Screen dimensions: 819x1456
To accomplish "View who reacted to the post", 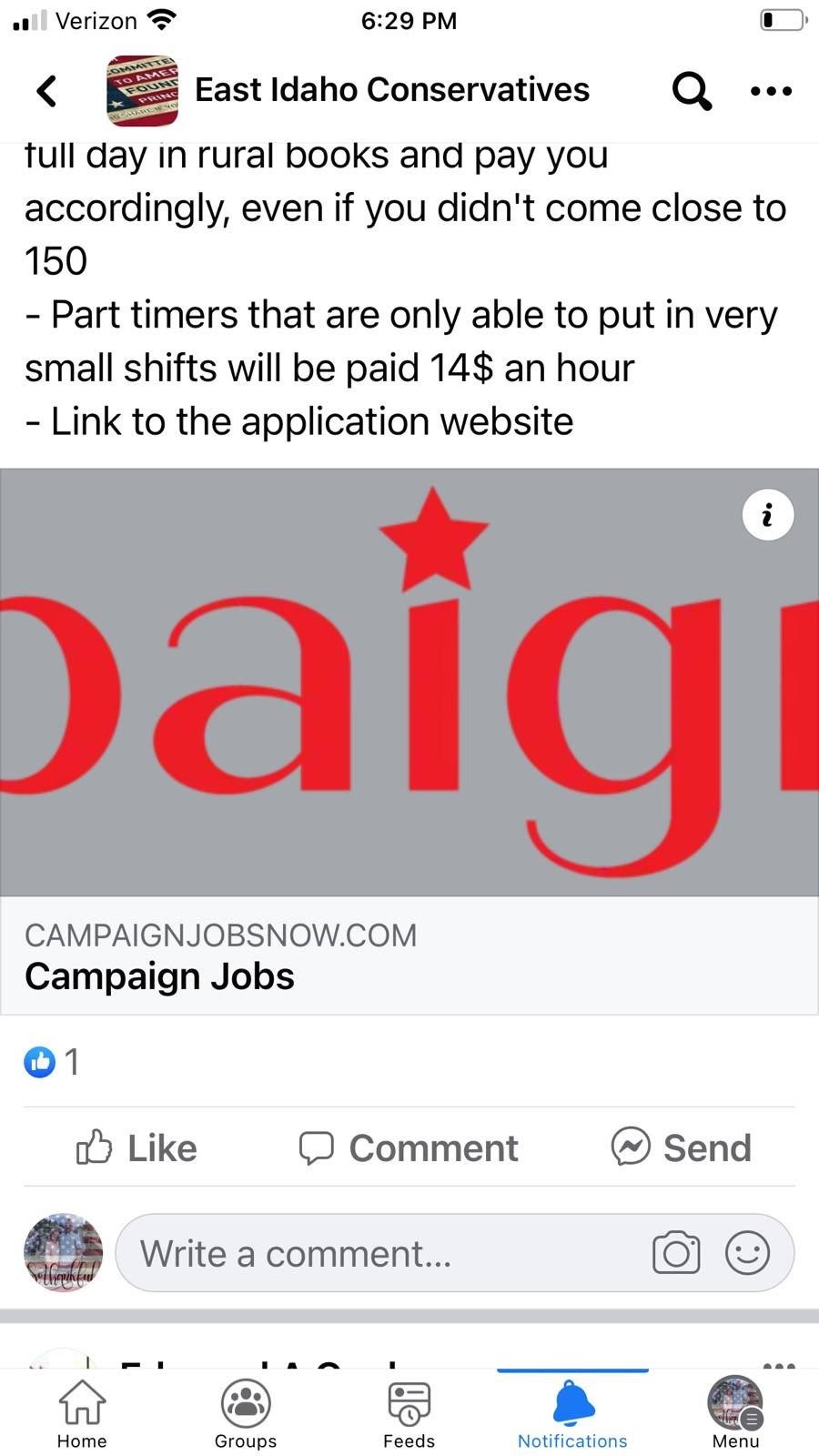I will click(x=53, y=1062).
